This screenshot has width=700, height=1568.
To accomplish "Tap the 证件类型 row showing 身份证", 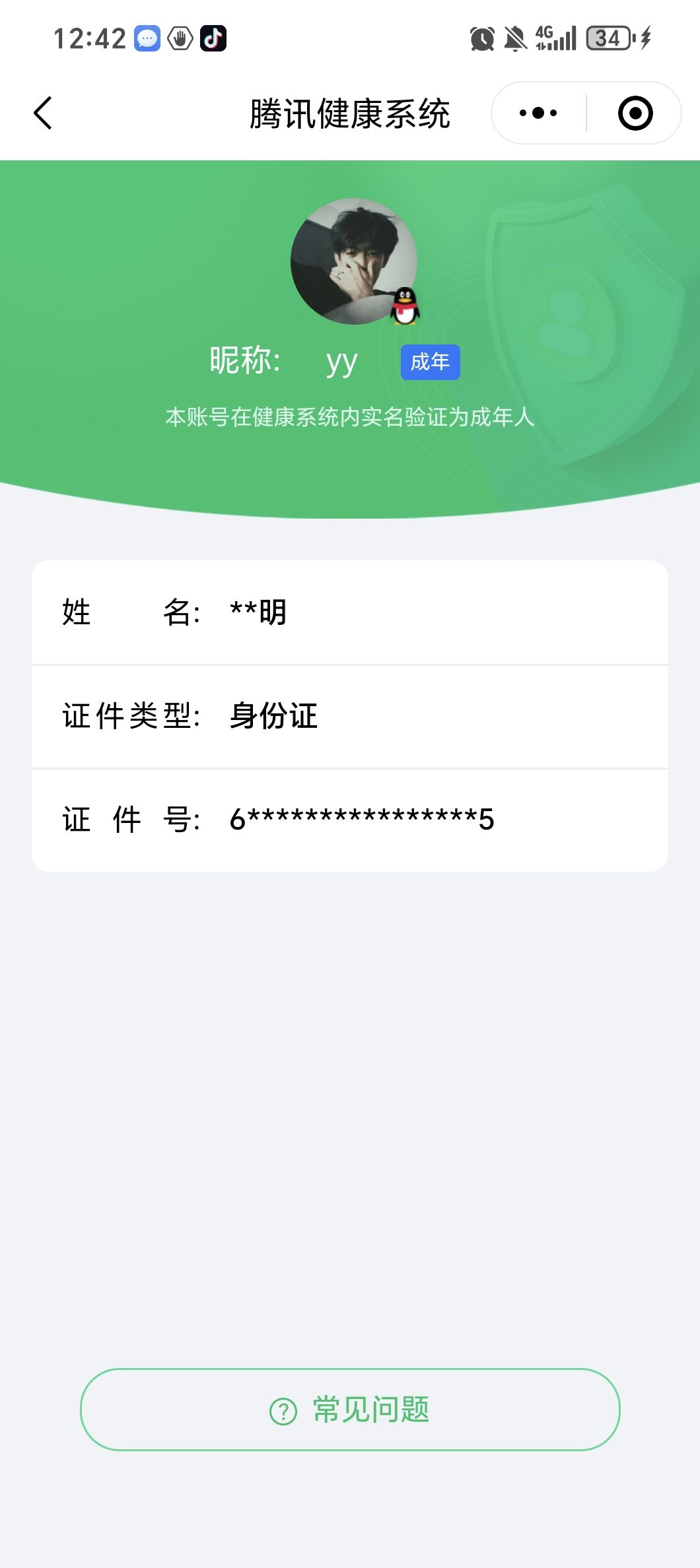I will (350, 717).
